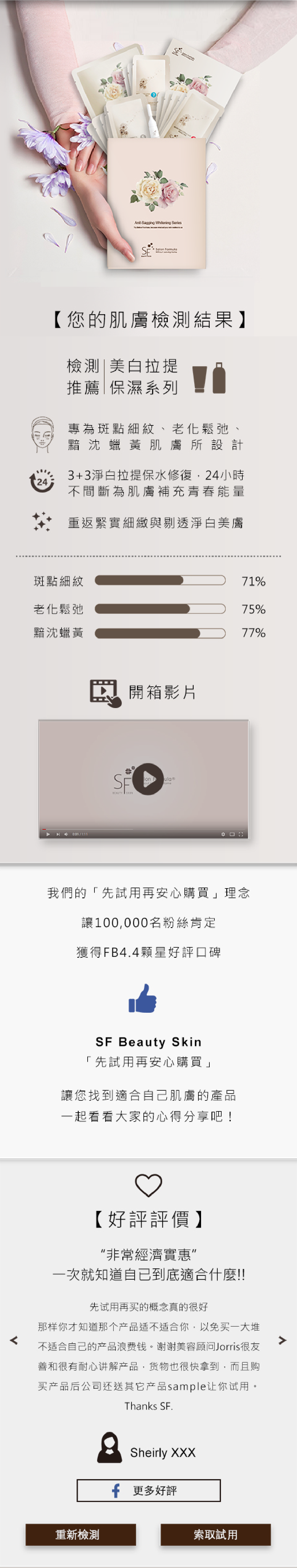Request a sample via 索取試用
This screenshot has width=297, height=1568.
[215, 1534]
